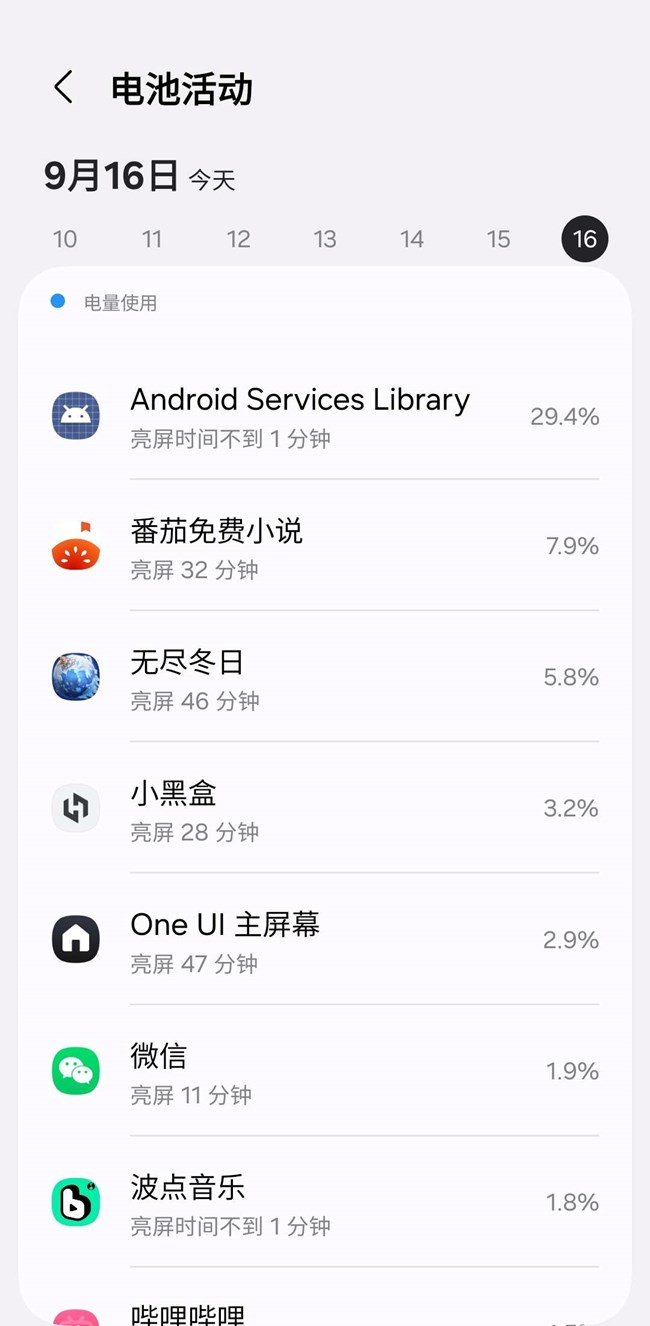The image size is (650, 1326).
Task: Select today's date 16
Action: [x=585, y=239]
